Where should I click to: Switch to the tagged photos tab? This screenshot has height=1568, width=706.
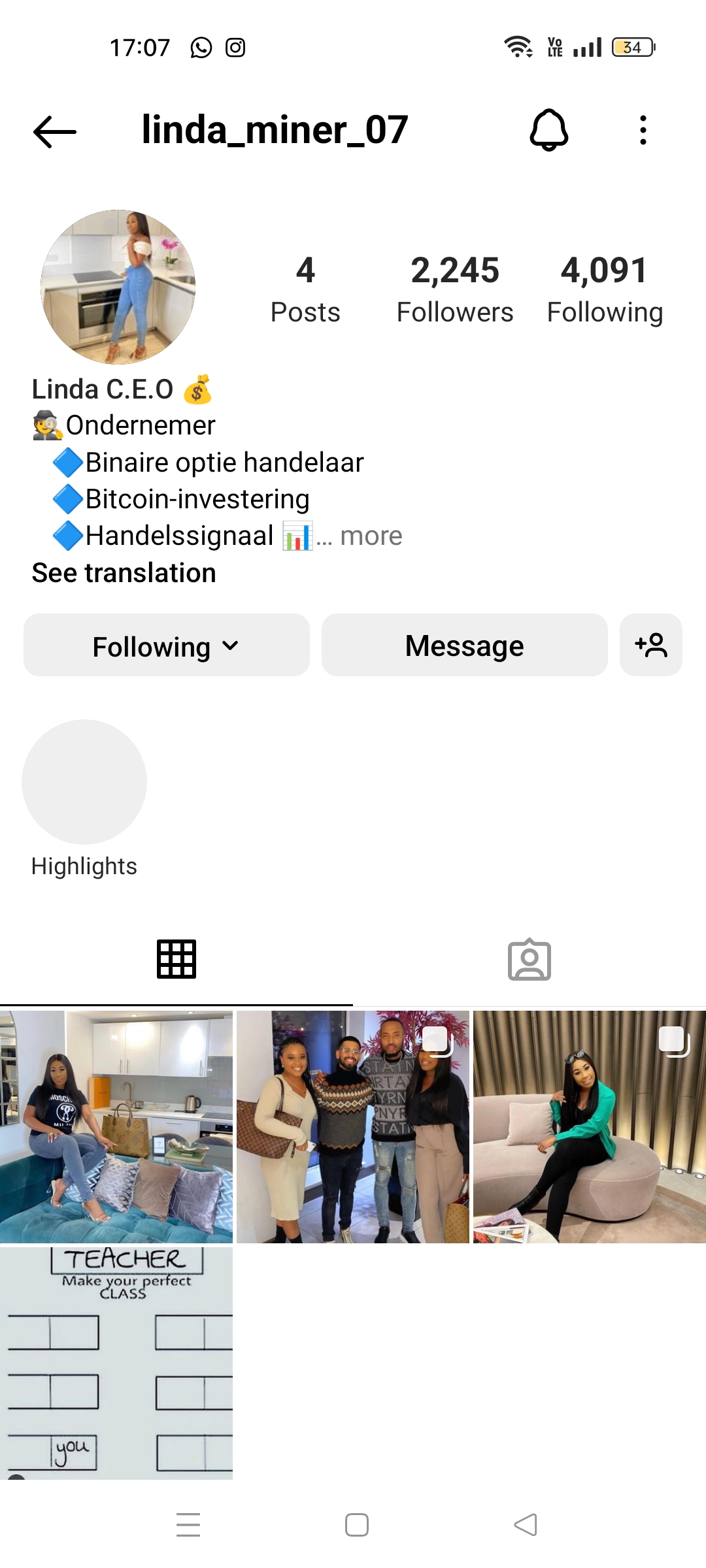(x=529, y=959)
